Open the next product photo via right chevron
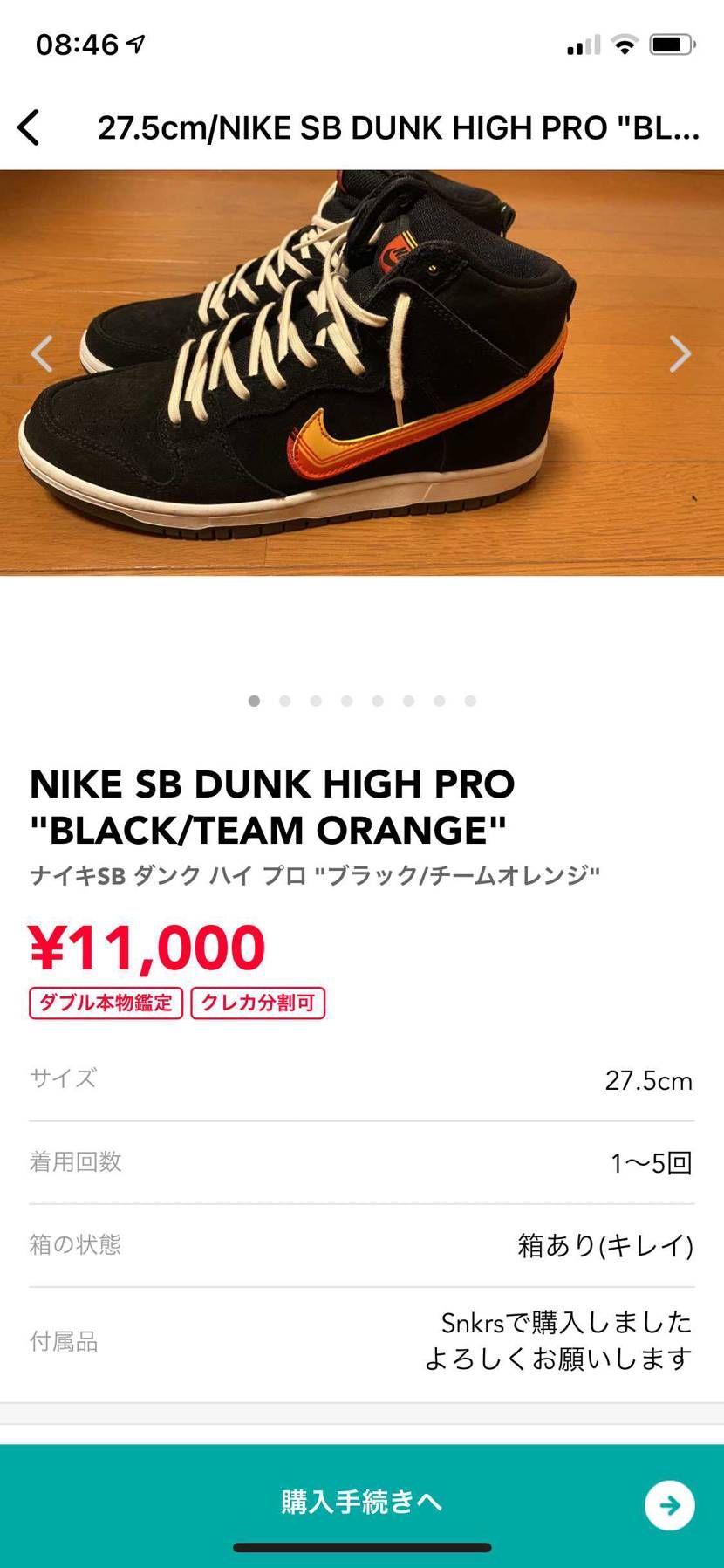 pos(682,353)
